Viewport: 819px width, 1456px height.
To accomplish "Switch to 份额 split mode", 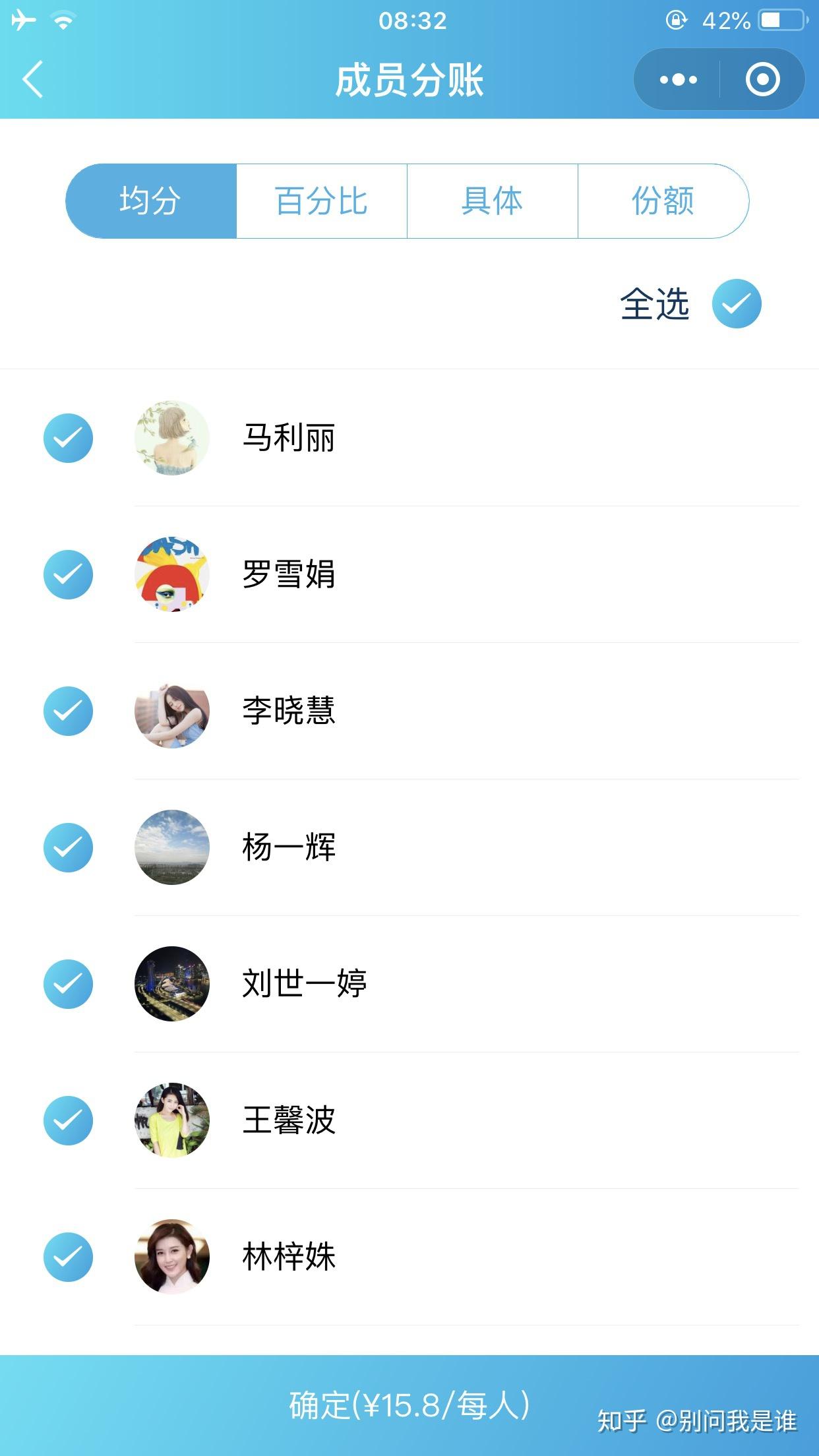I will 663,201.
